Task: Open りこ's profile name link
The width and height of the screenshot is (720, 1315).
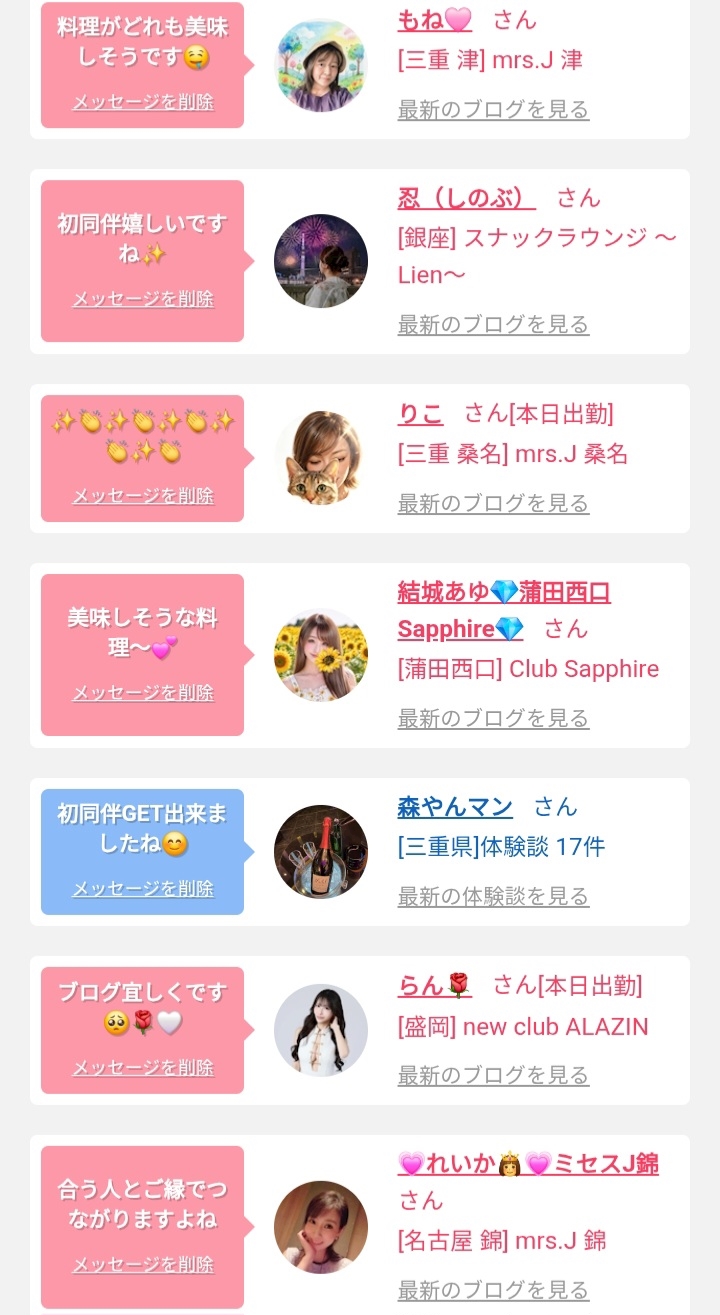Action: pos(420,414)
